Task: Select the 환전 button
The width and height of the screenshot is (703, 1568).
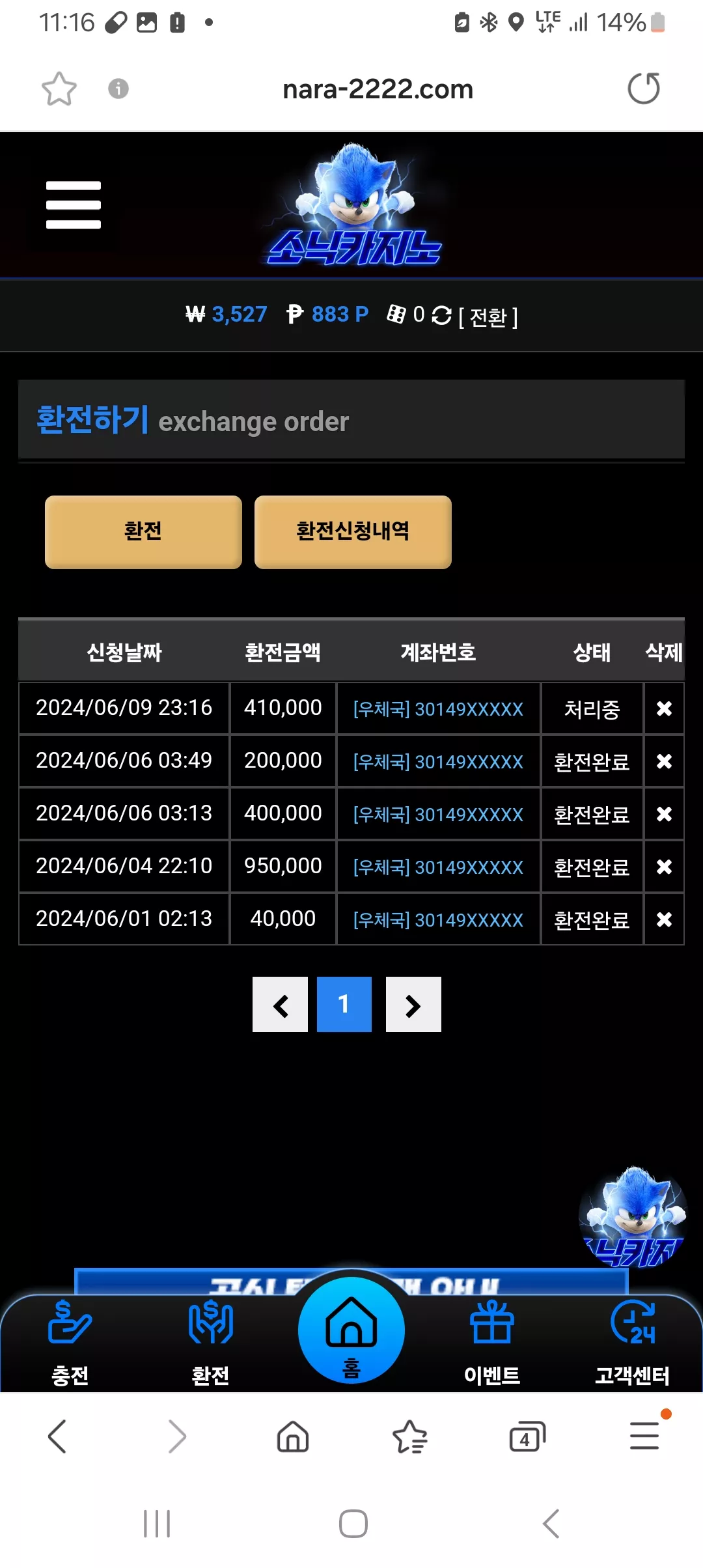Action: [x=143, y=532]
